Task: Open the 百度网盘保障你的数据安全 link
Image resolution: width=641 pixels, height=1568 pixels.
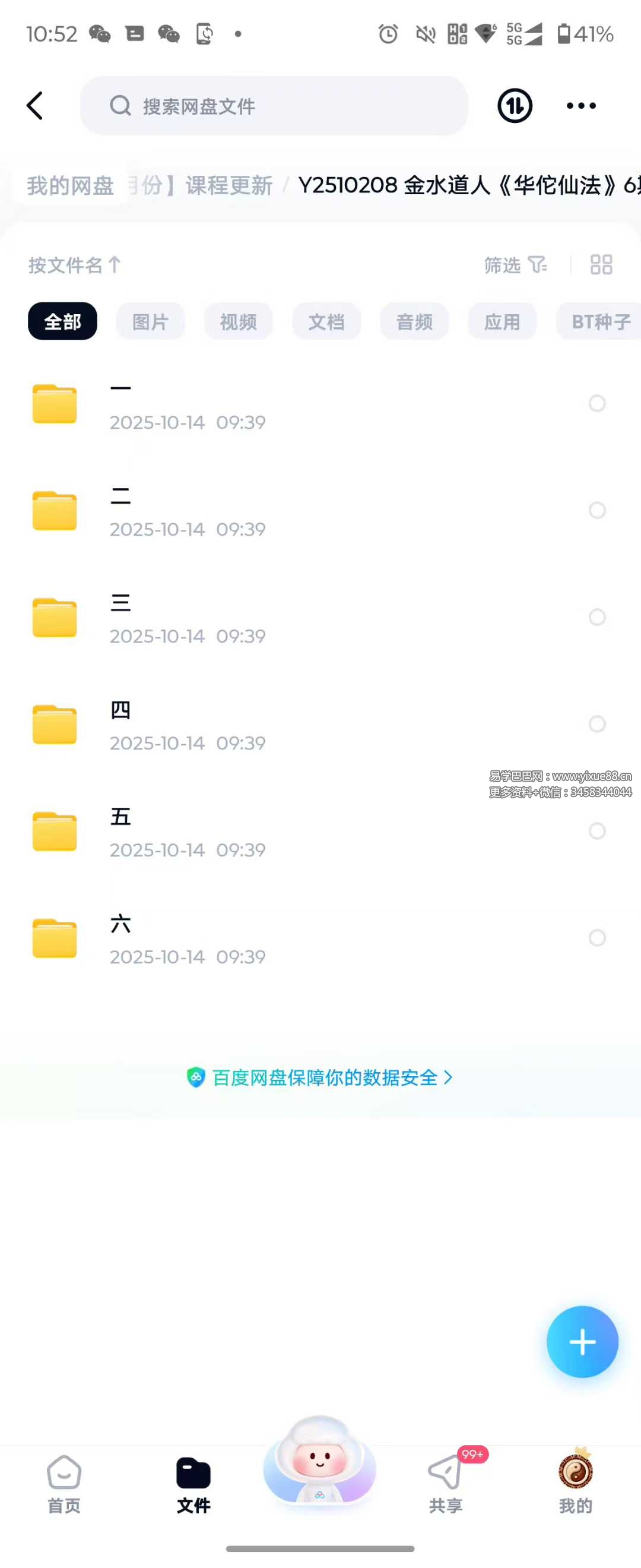Action: (320, 1078)
